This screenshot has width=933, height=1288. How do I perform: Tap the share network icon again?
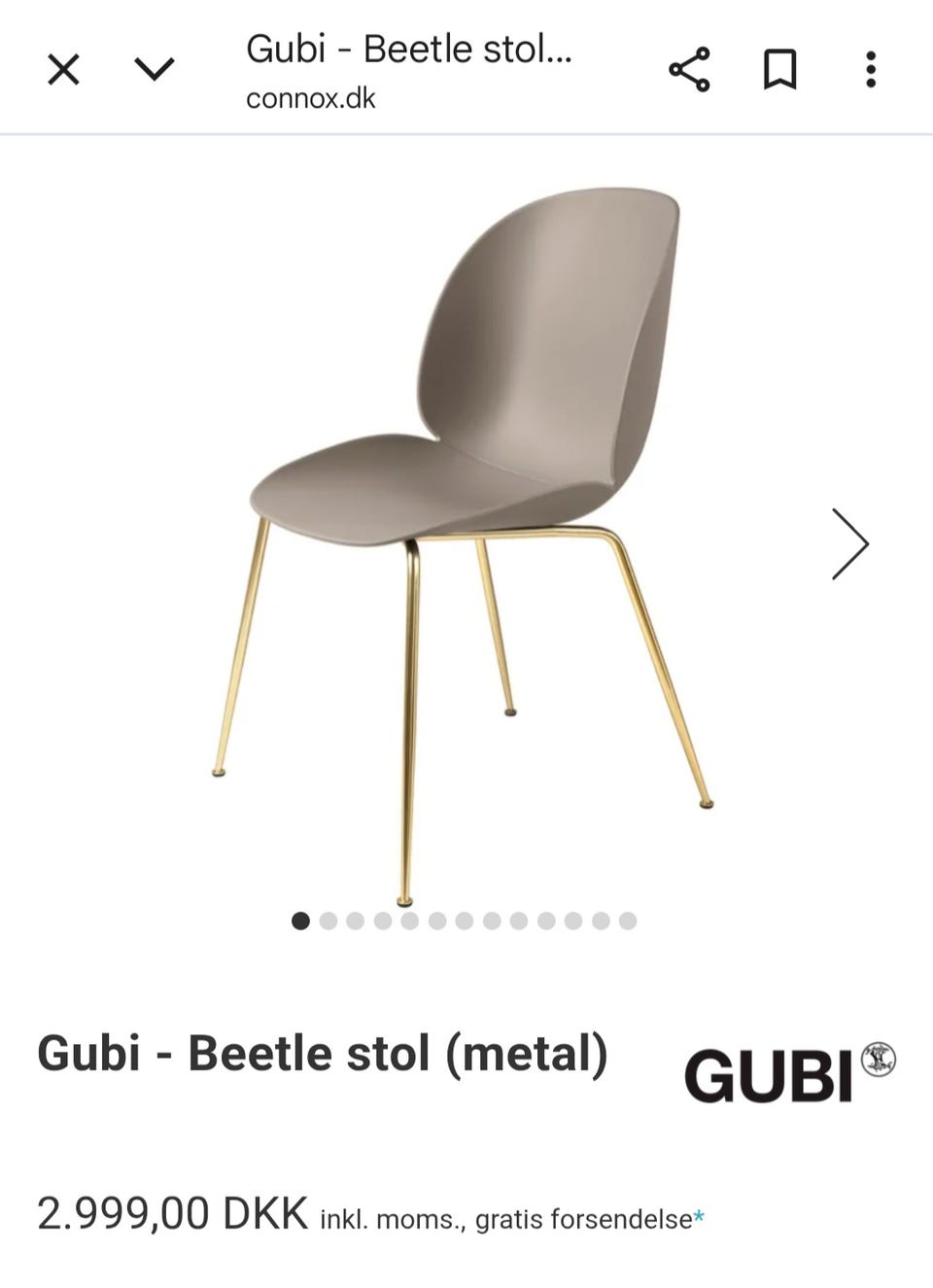coord(687,69)
